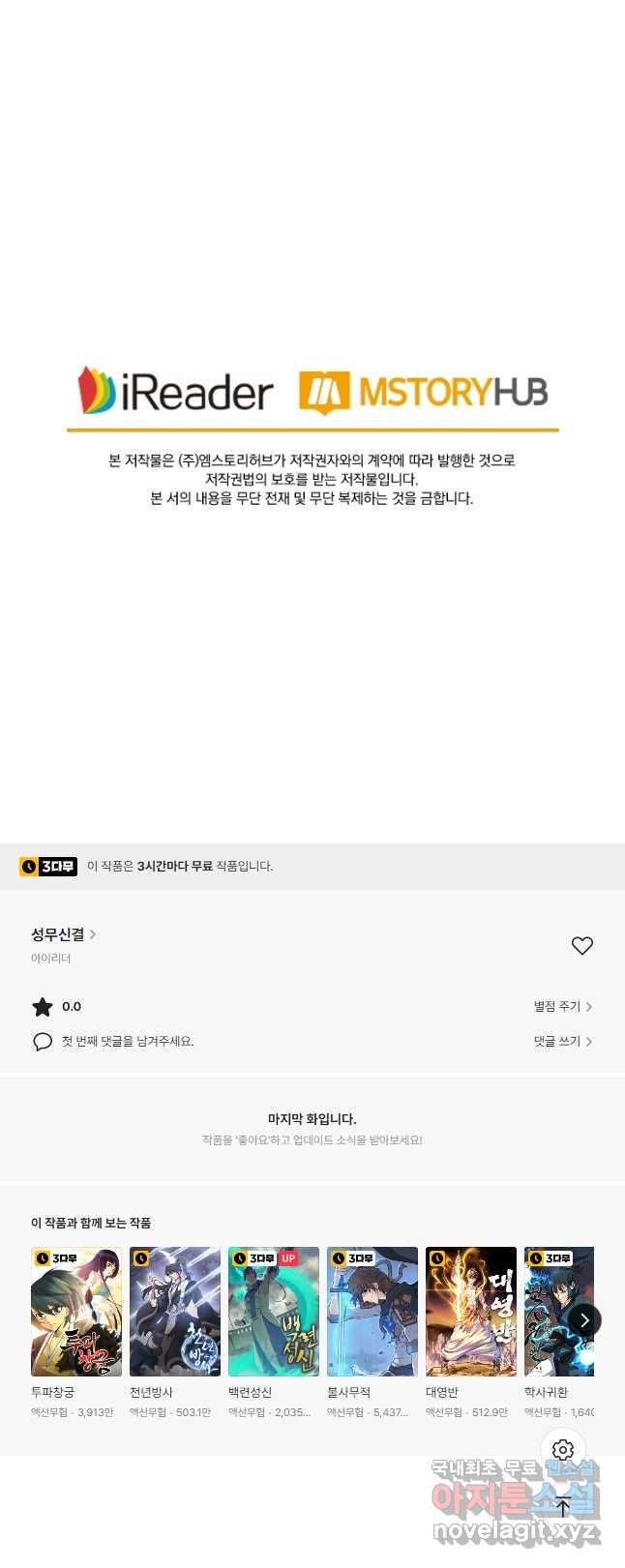
Task: Open the 백련성신 thumbnail
Action: pos(274,1312)
